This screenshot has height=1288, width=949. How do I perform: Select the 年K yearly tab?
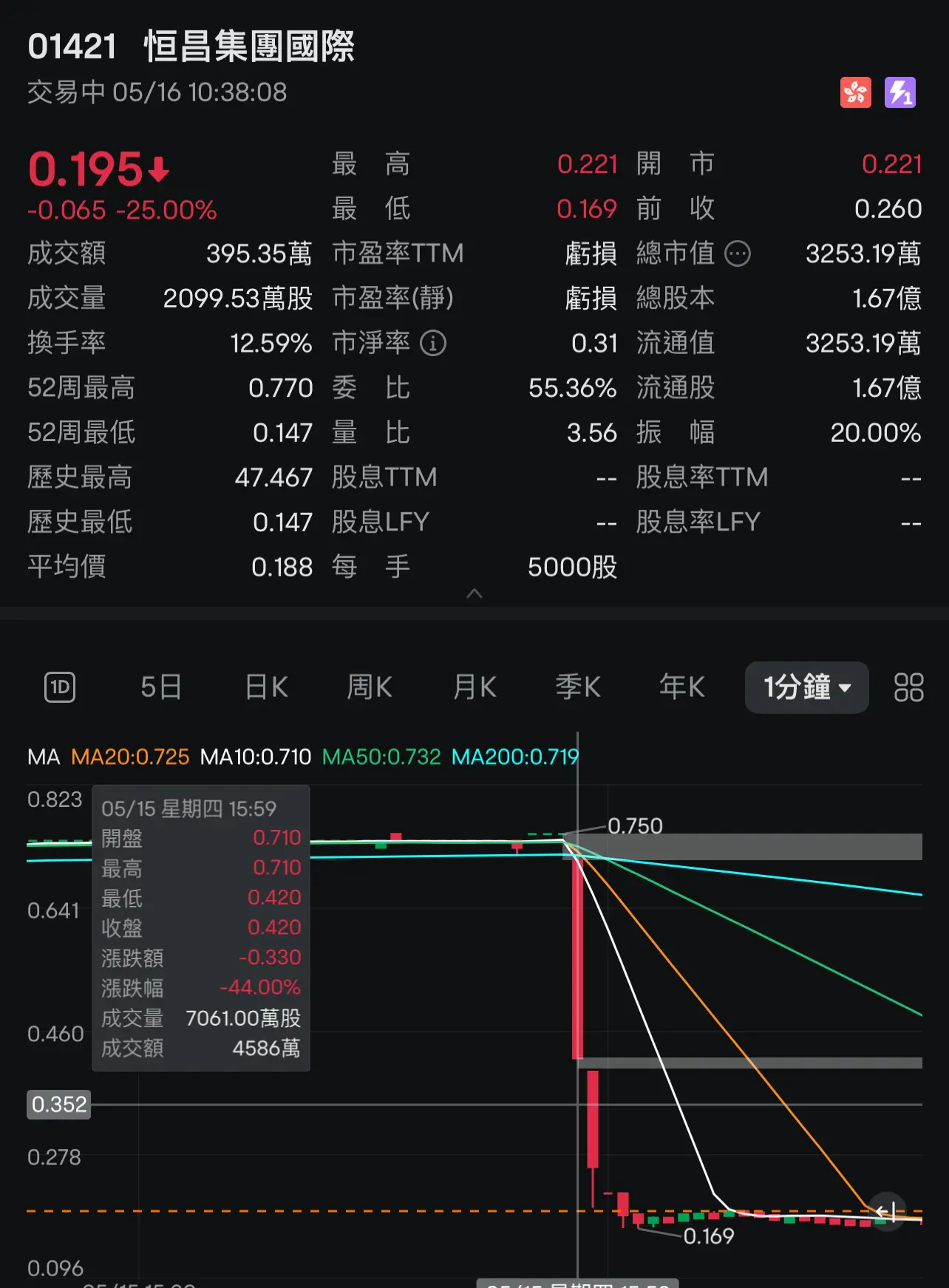pyautogui.click(x=680, y=687)
